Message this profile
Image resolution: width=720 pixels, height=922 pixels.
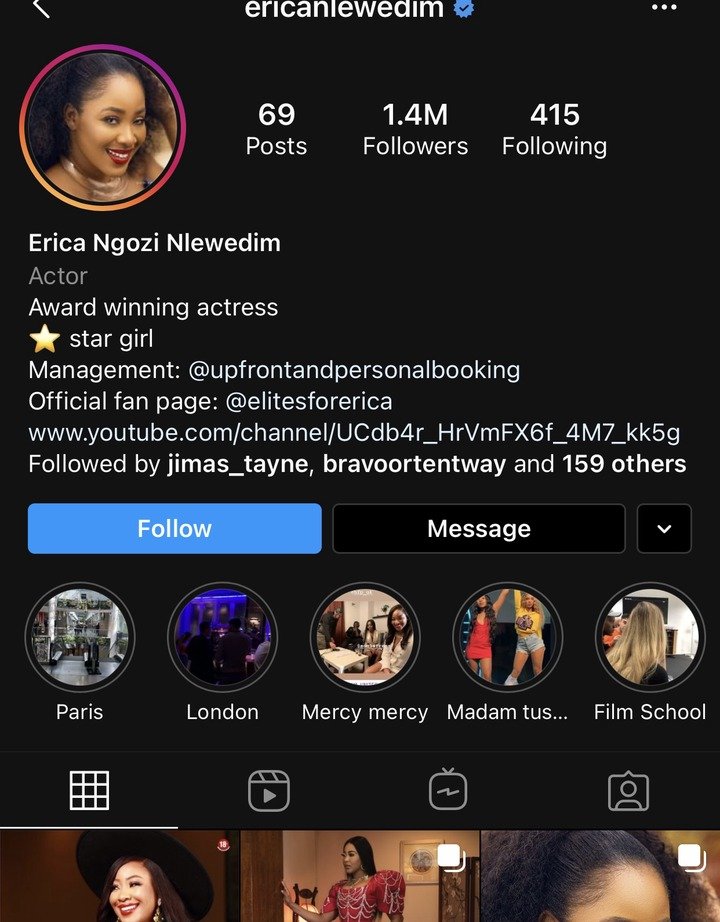tap(479, 528)
